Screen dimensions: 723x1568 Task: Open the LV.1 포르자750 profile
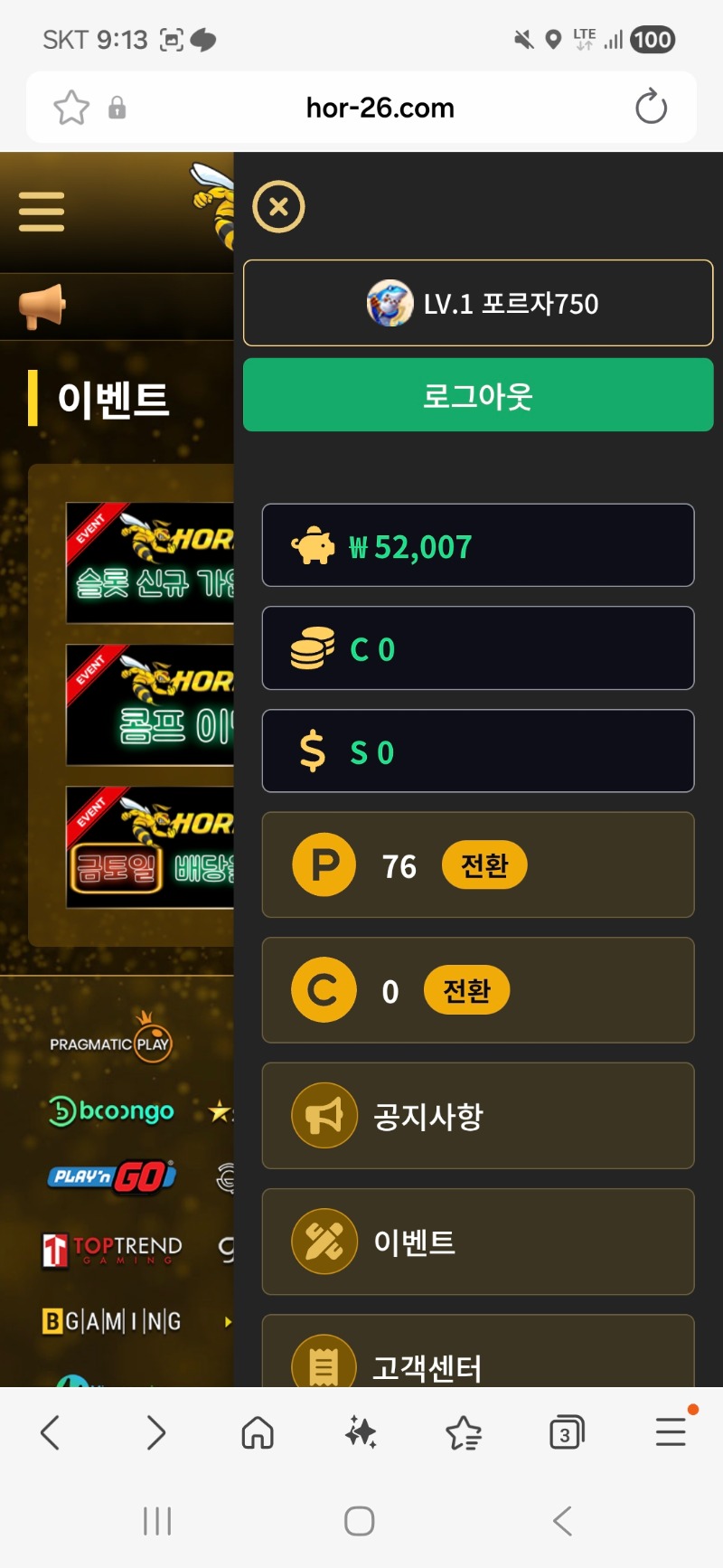[x=478, y=304]
